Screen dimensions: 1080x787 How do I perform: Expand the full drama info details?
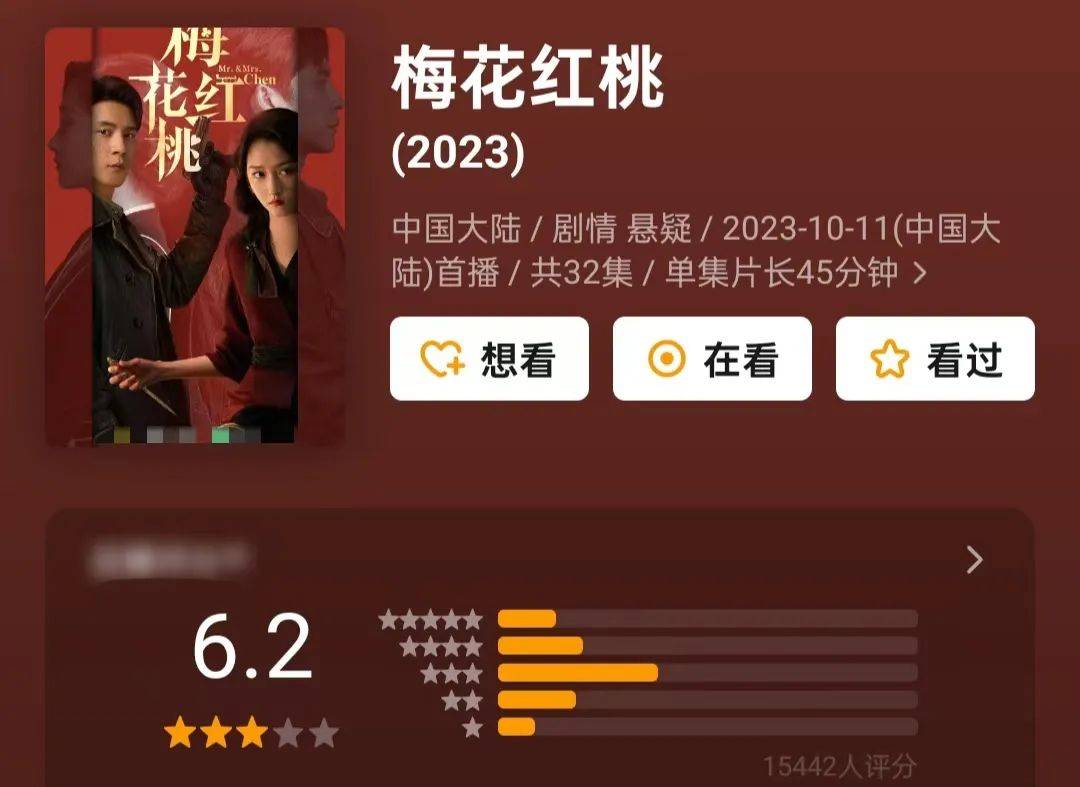920,273
